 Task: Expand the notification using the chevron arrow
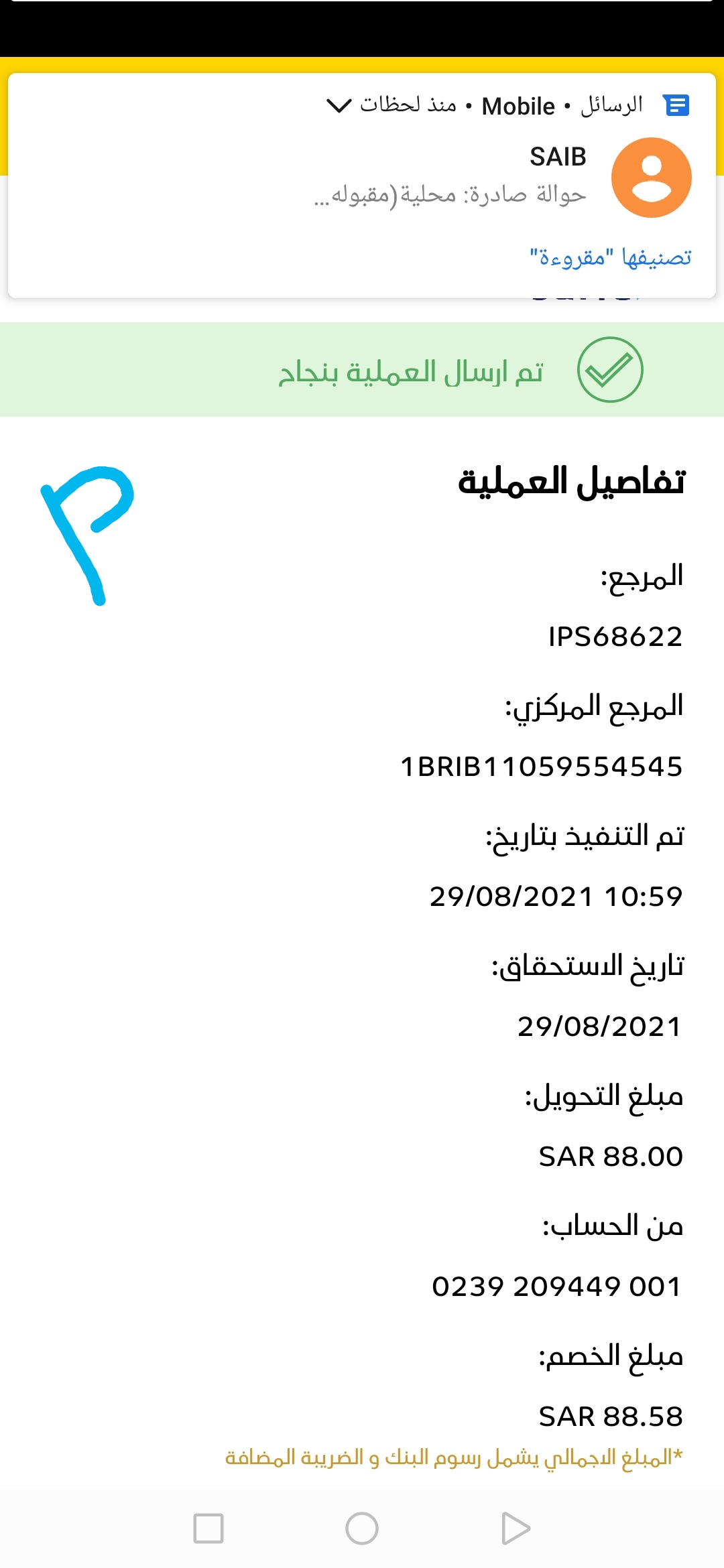339,106
